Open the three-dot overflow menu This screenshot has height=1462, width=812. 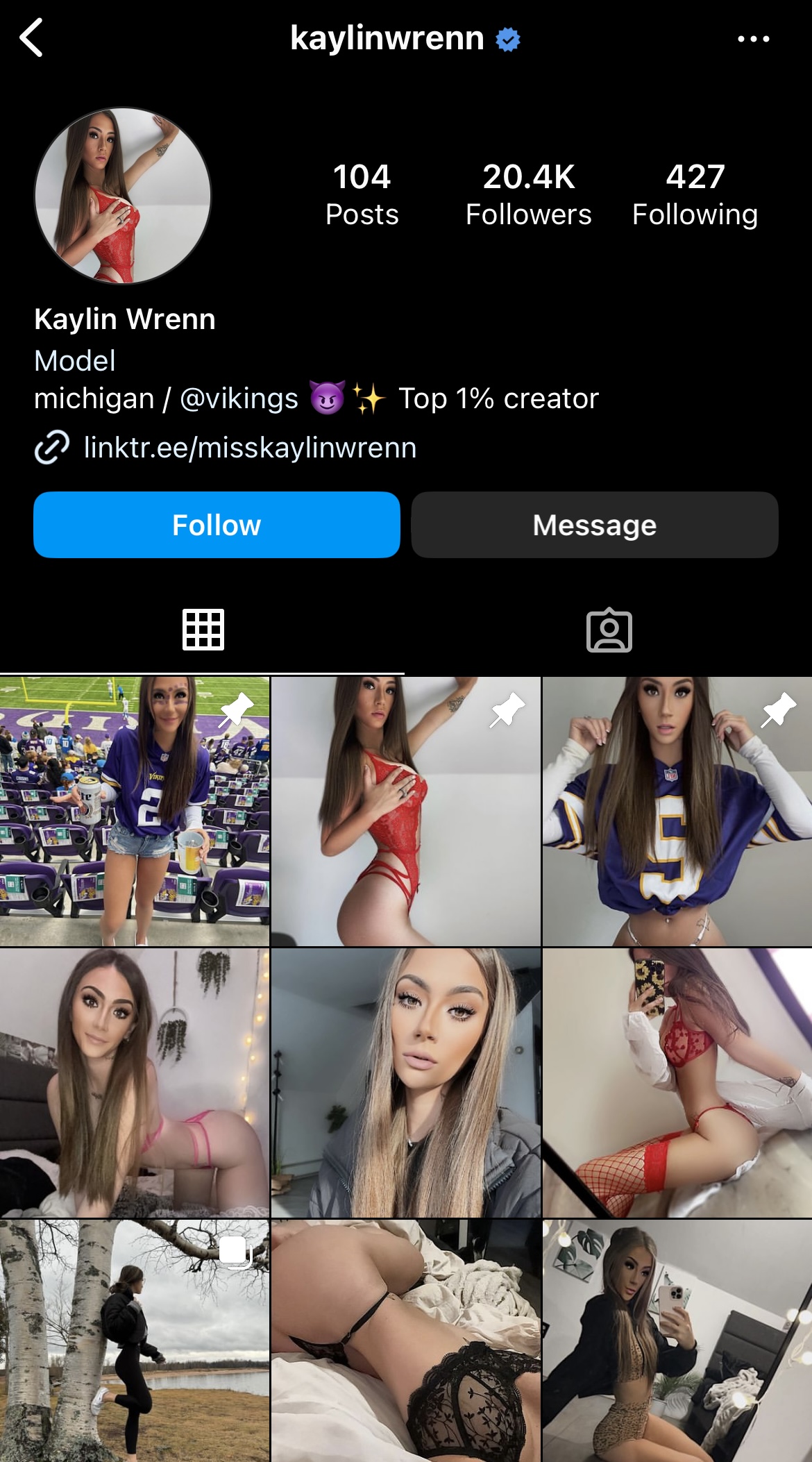pos(754,39)
